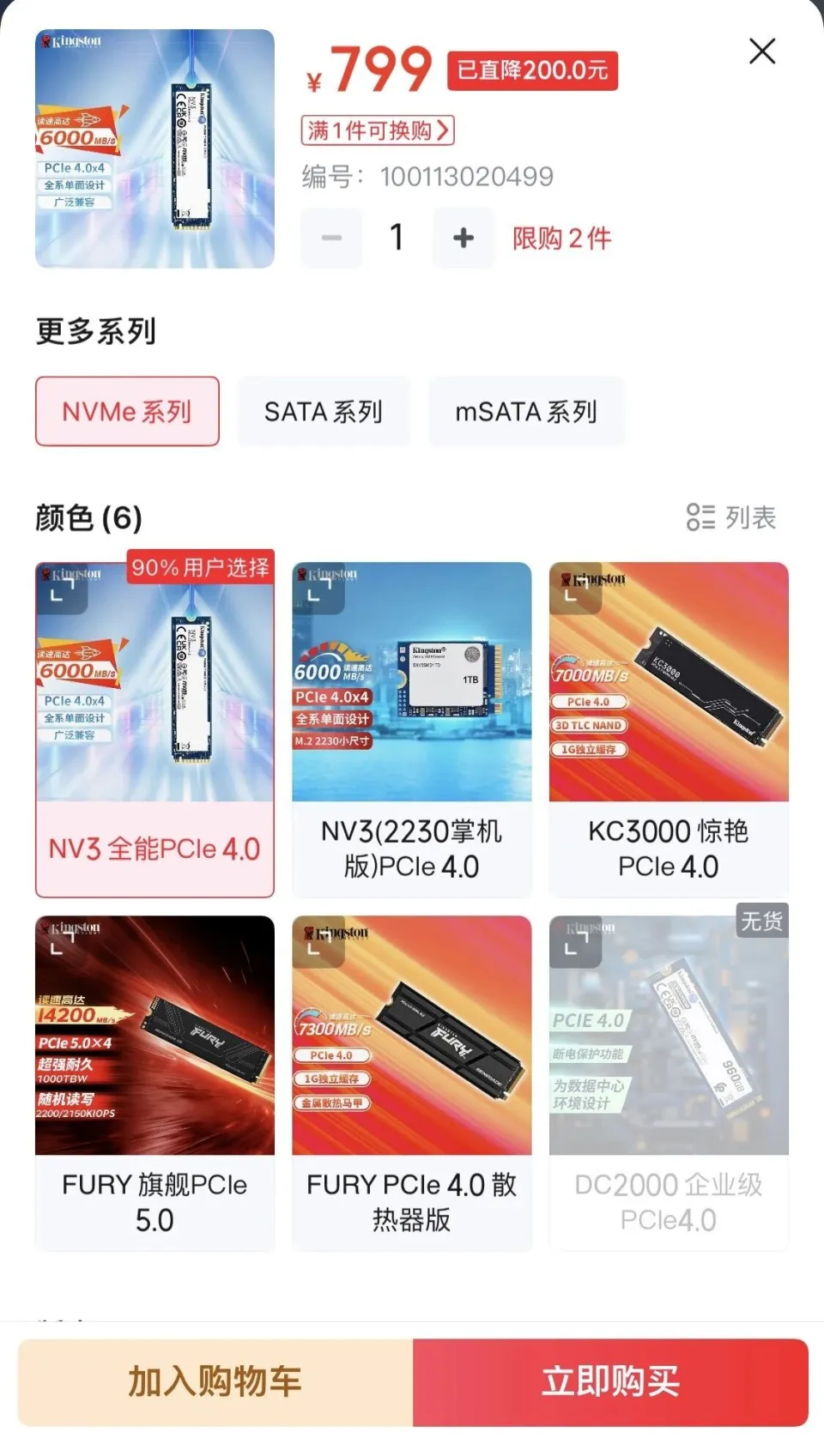
Task: Tap 加入购物车 to add to cart
Action: pyautogui.click(x=214, y=1380)
